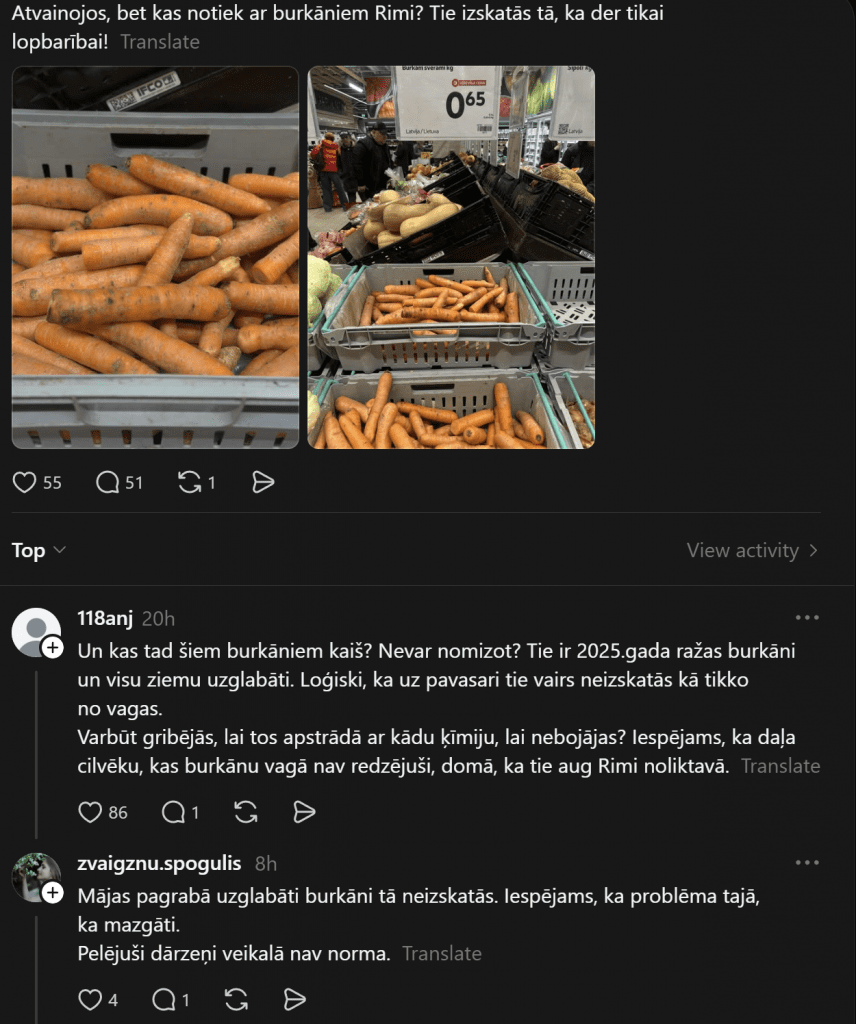This screenshot has height=1024, width=856.
Task: Open zvaigznu.spogulis's profile
Action: [159, 863]
